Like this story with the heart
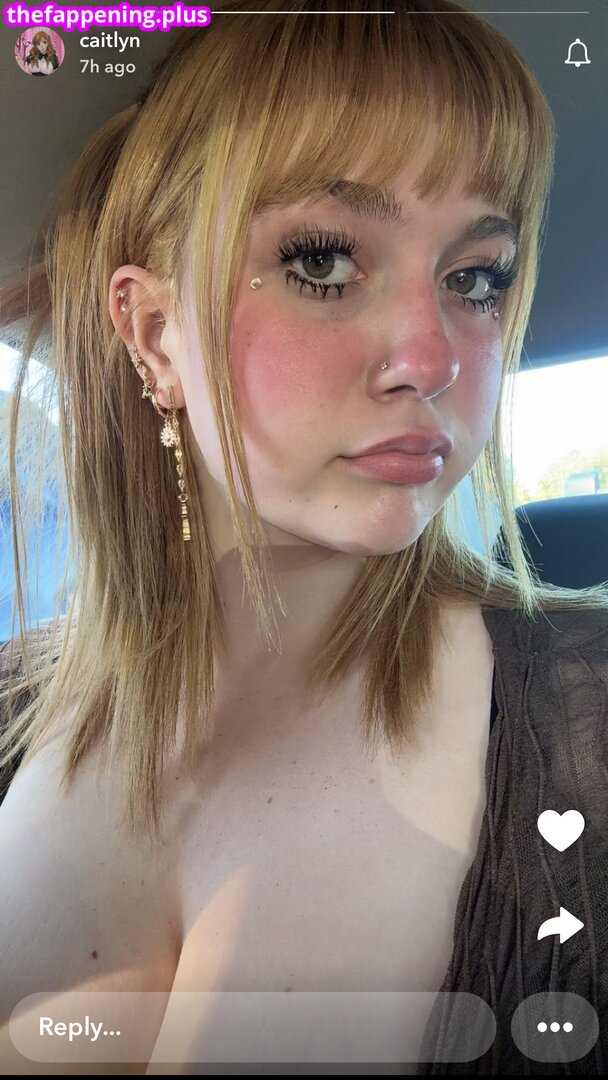The width and height of the screenshot is (608, 1080). (560, 830)
